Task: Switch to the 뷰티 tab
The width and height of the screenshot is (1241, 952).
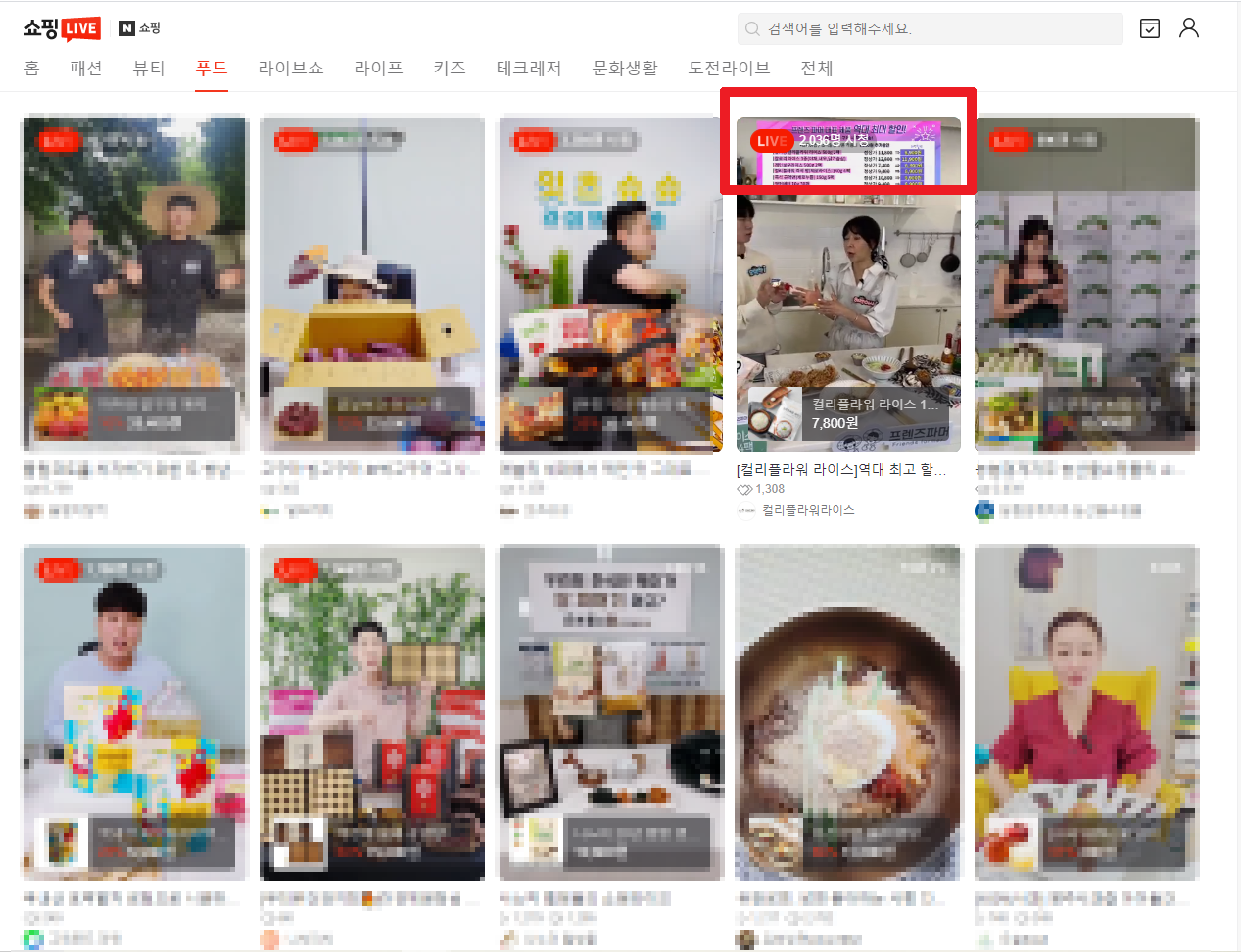Action: point(149,68)
